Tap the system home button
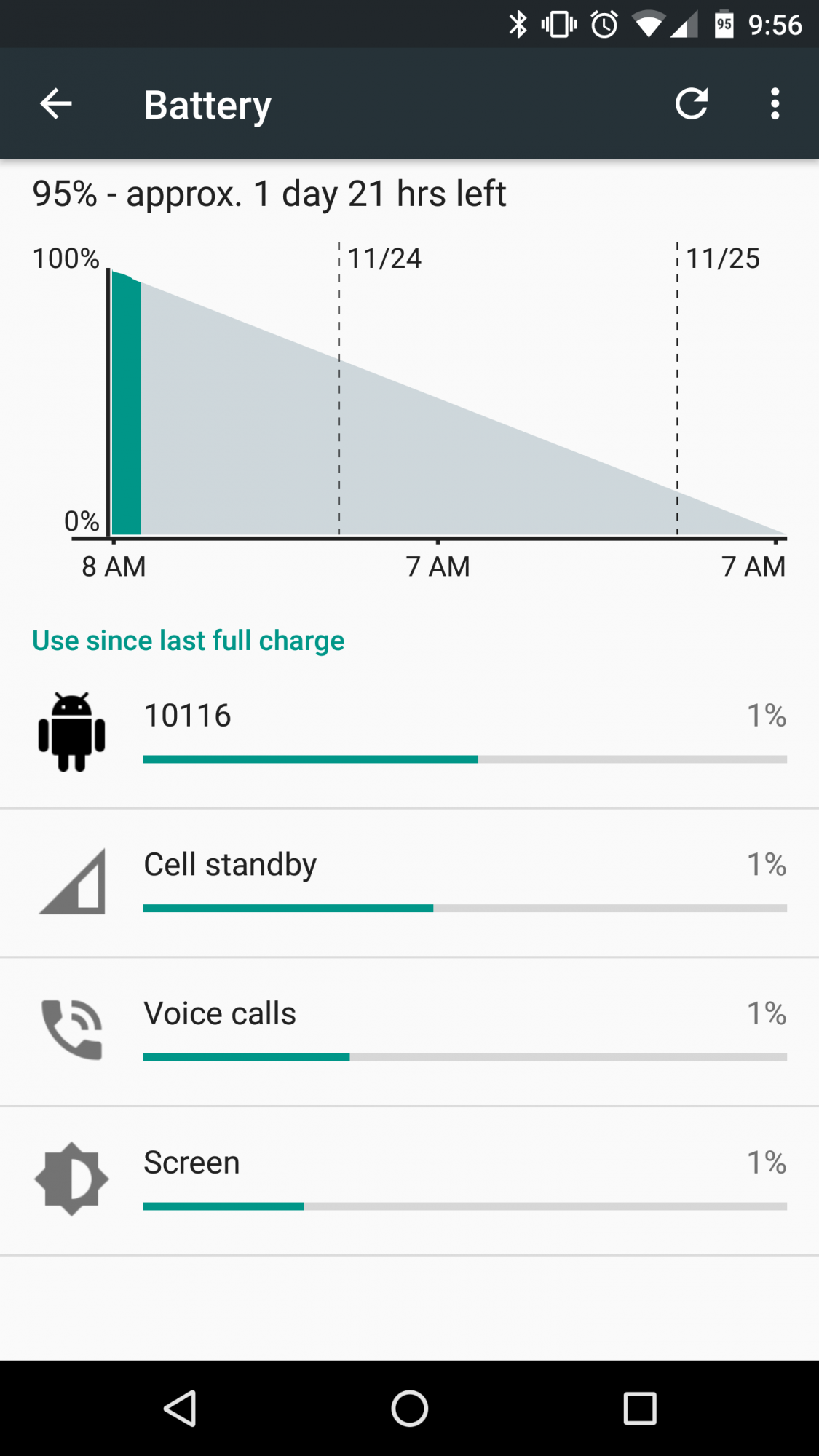 point(409,1408)
